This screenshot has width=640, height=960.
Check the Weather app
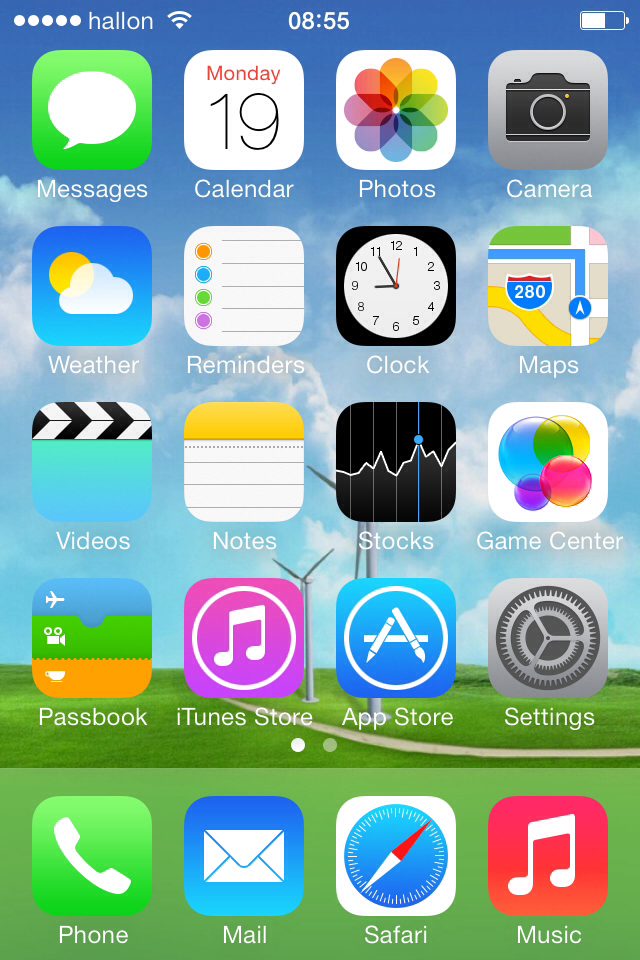click(x=92, y=286)
